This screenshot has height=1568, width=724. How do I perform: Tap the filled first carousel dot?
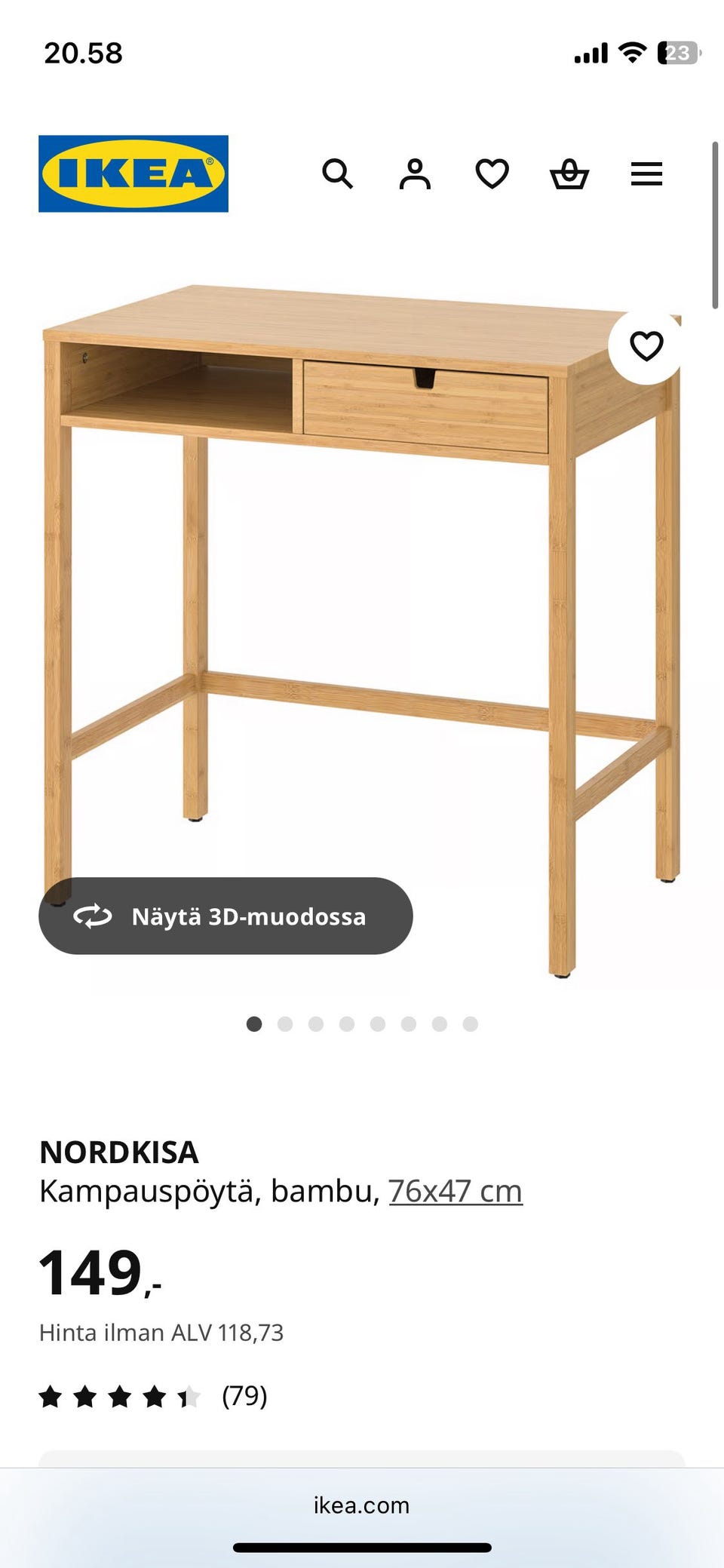click(254, 1023)
